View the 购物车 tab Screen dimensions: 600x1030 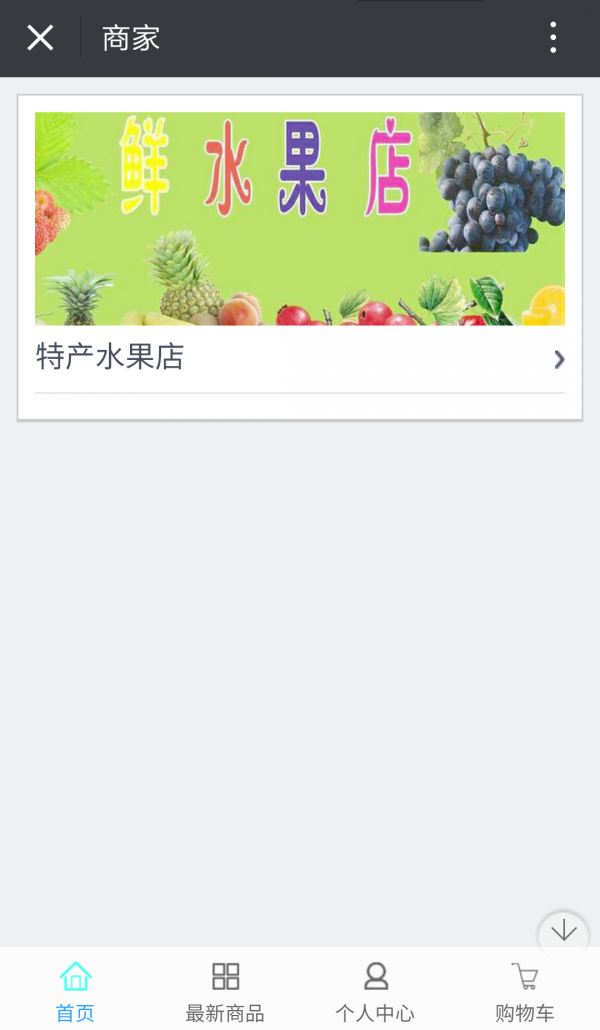[x=525, y=990]
